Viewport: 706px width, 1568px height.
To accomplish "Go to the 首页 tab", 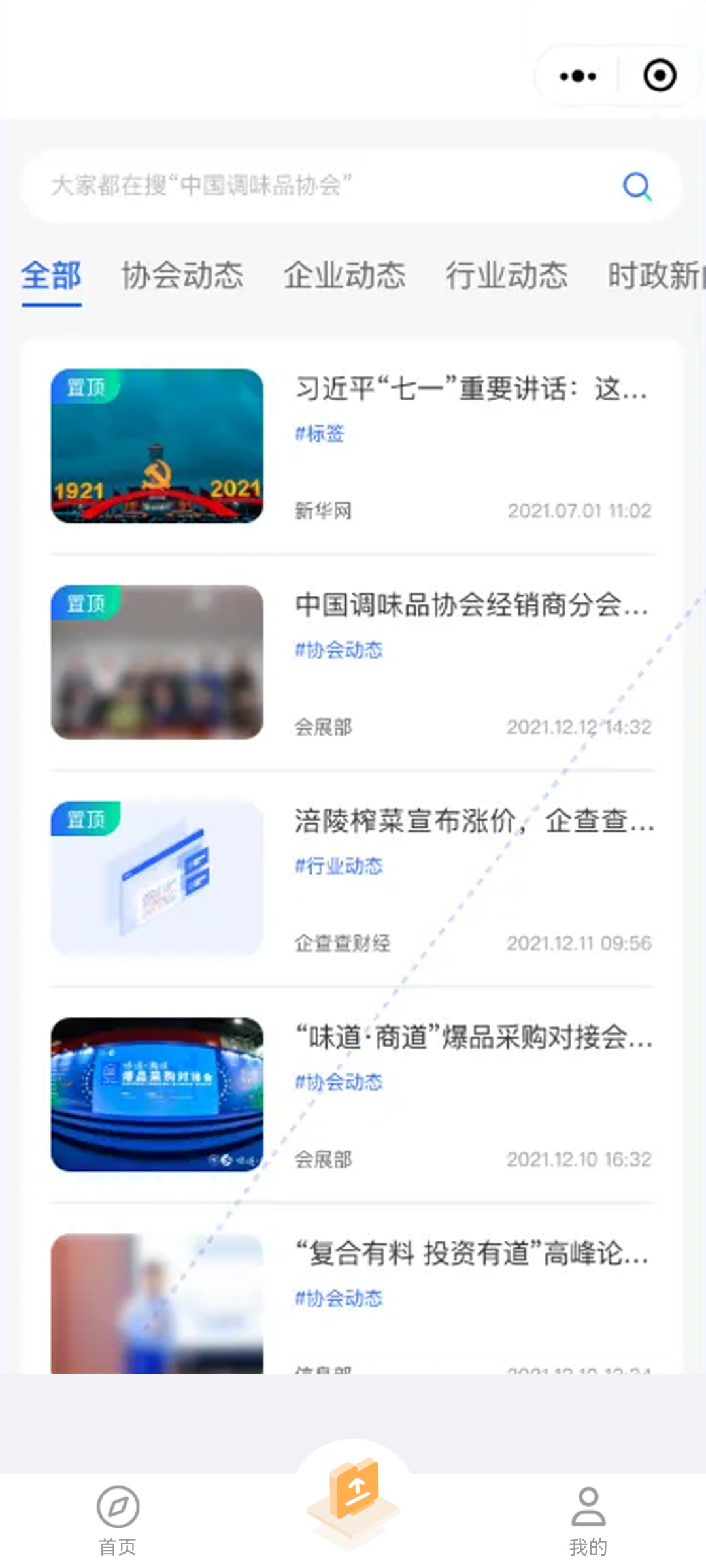I will click(x=118, y=1519).
